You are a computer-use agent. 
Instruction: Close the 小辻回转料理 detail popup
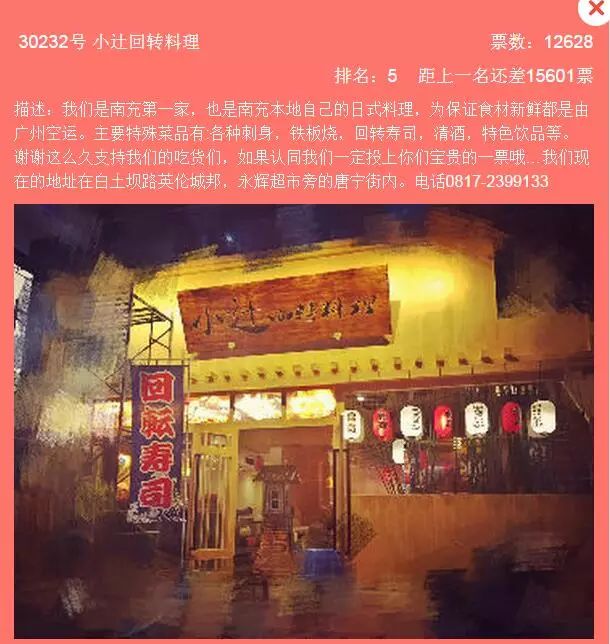tap(596, 9)
